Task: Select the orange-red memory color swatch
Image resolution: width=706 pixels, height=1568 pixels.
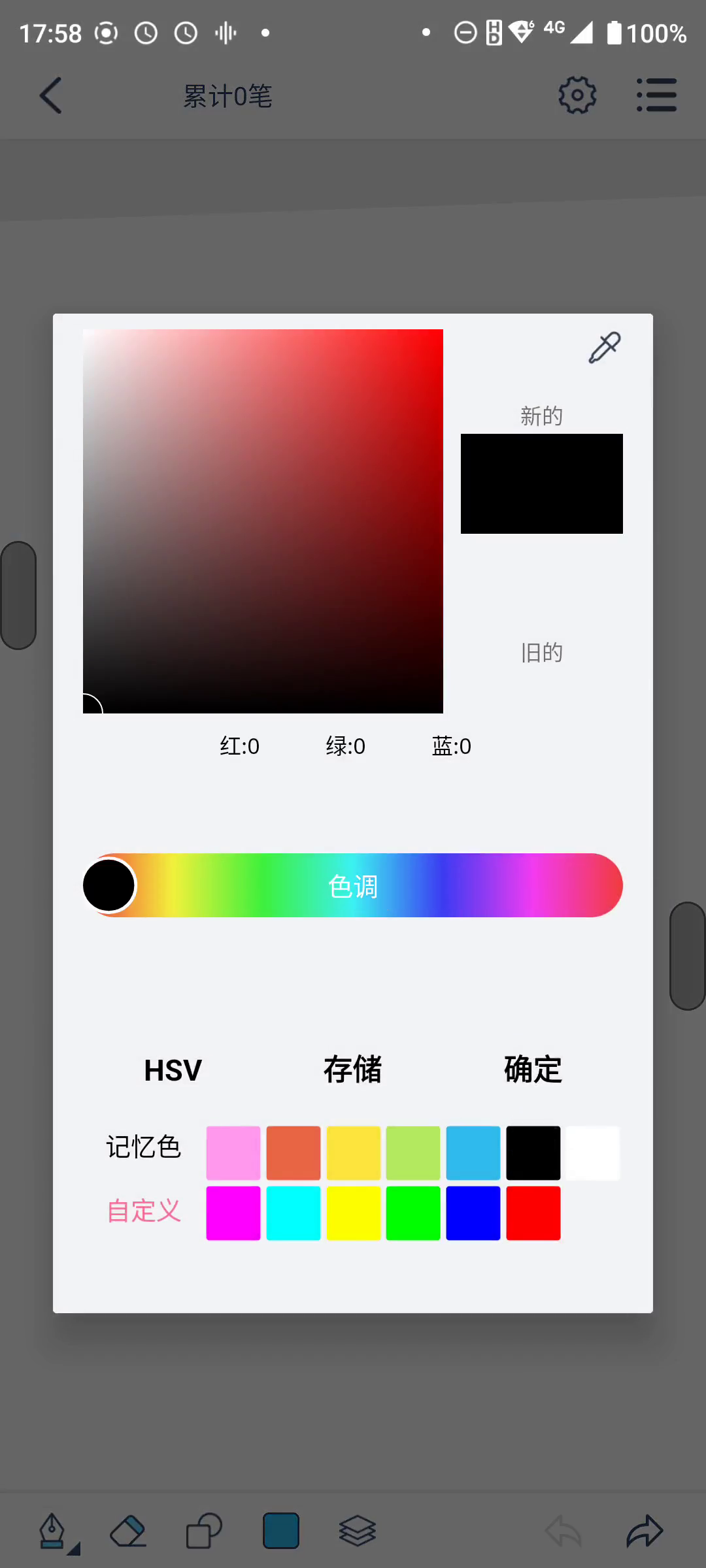Action: [x=294, y=1153]
